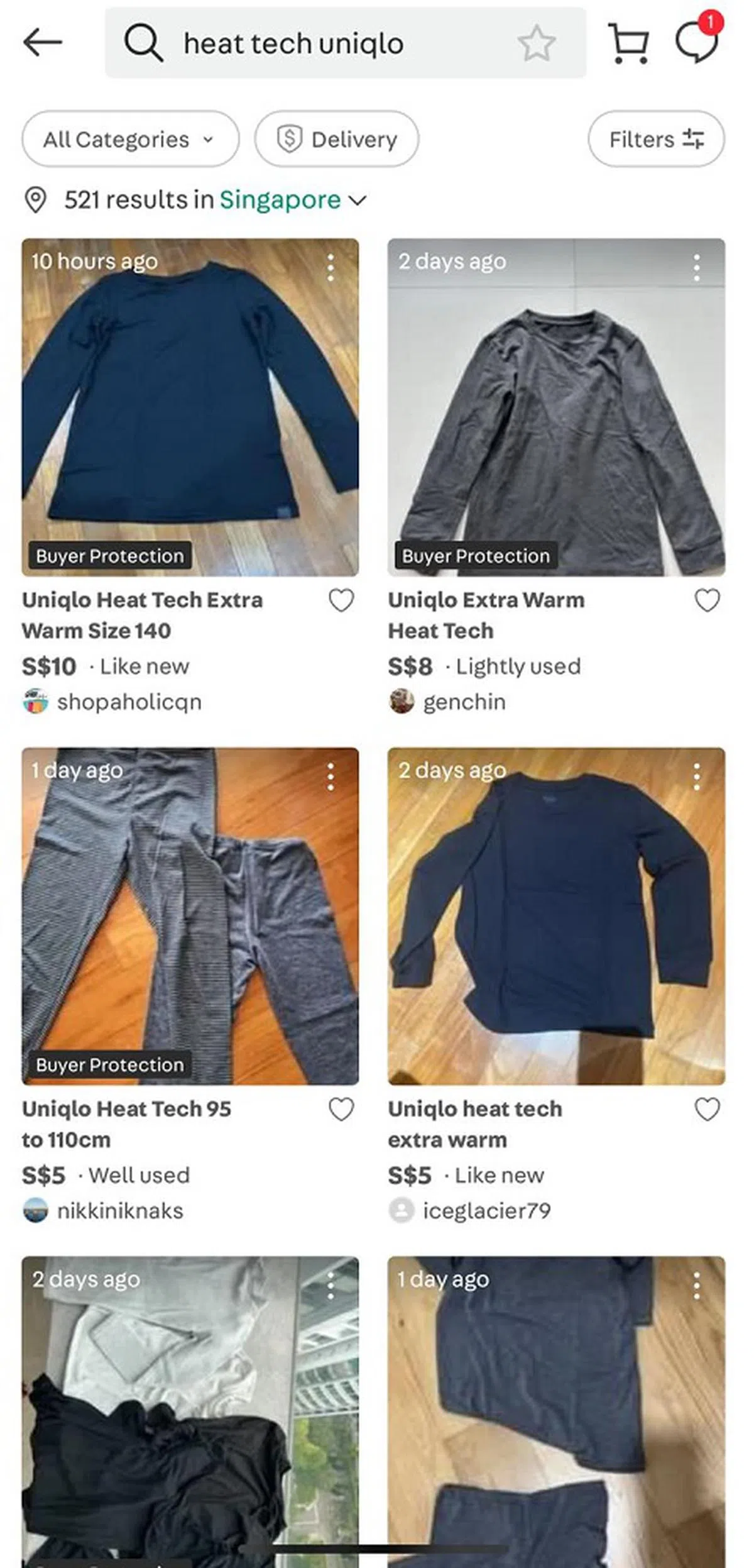This screenshot has width=754, height=1568.
Task: Like the Uniqlo heat tech extra warm S$5 listing
Action: 708,1110
